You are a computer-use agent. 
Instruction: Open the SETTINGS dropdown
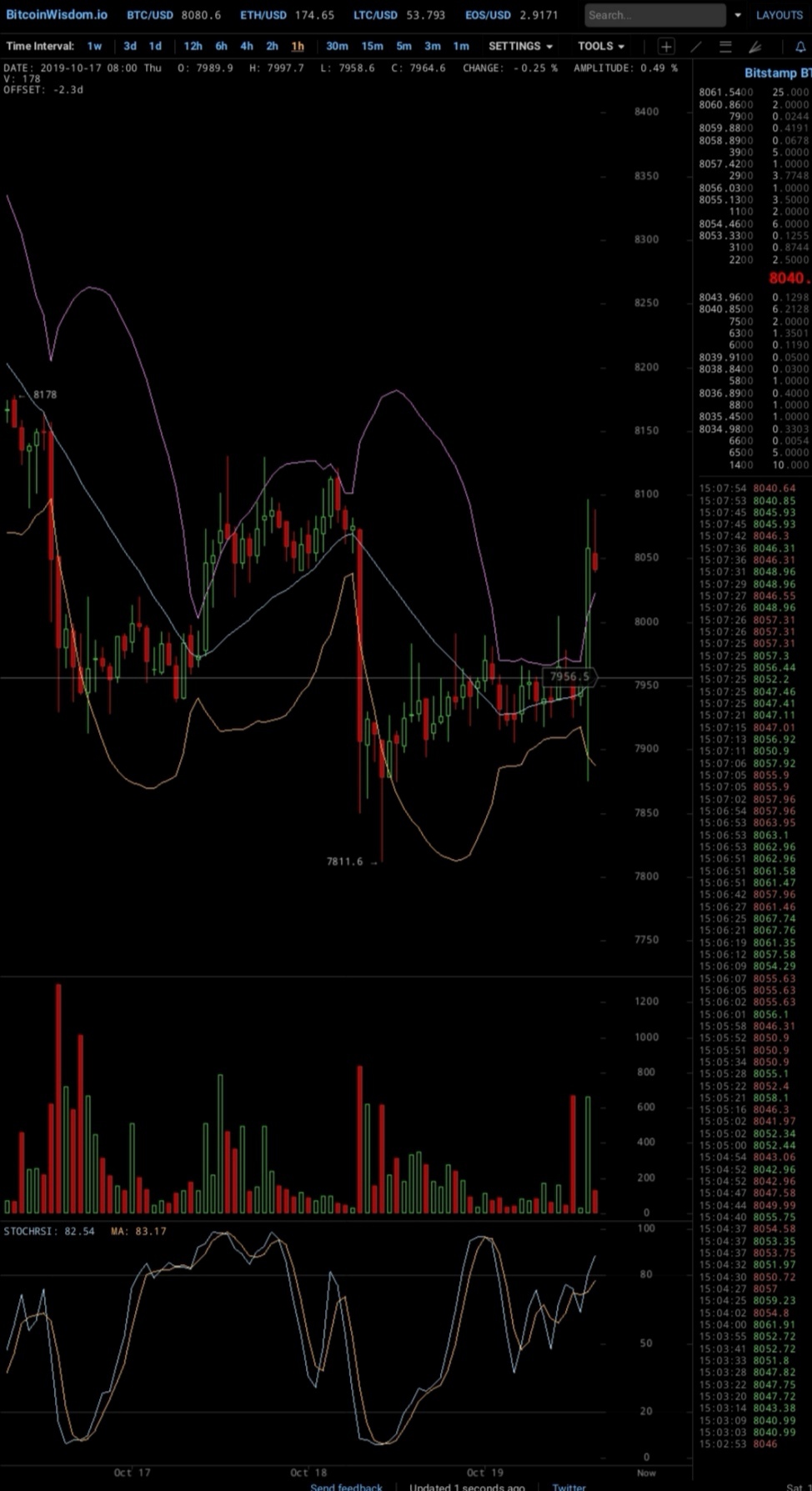[519, 46]
